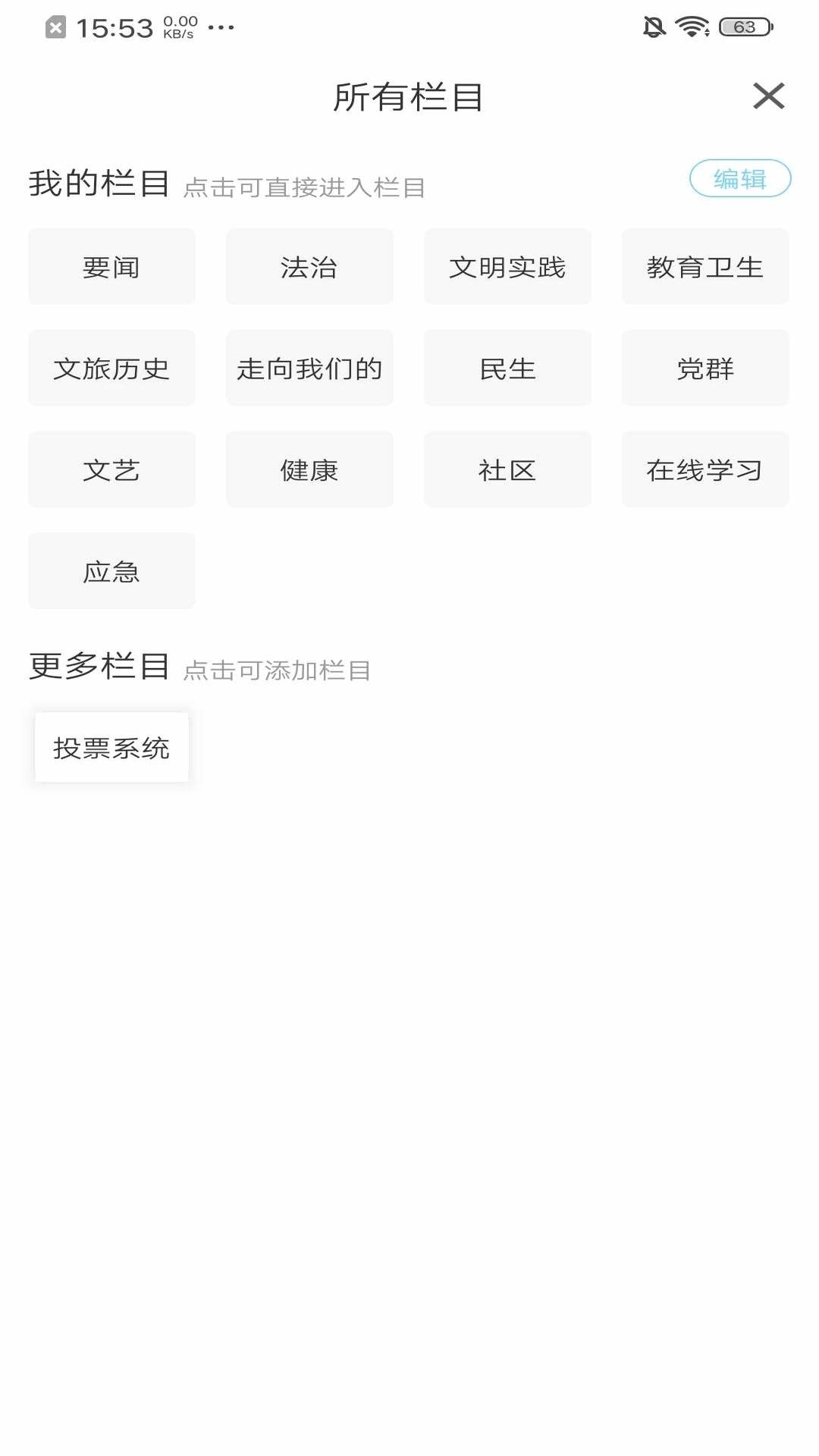
Task: Tap the app icon at top-left of status bar
Action: point(54,27)
